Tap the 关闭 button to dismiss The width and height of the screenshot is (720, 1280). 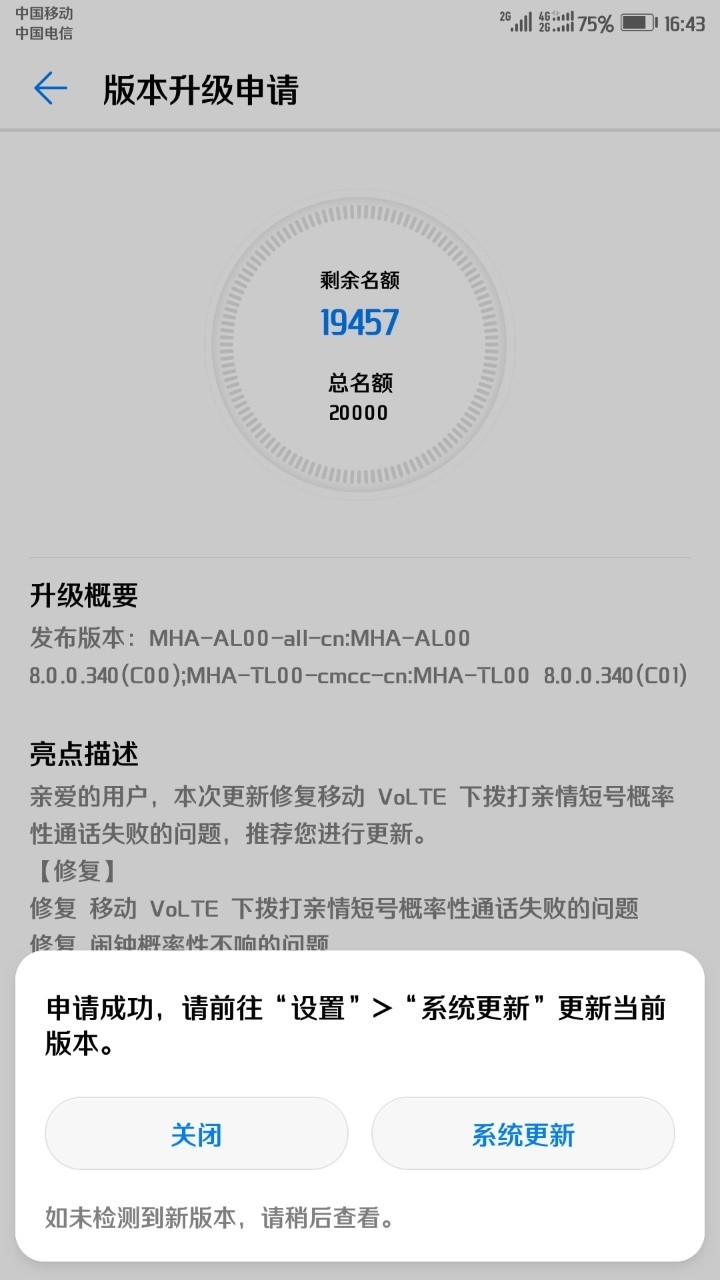tap(196, 1133)
